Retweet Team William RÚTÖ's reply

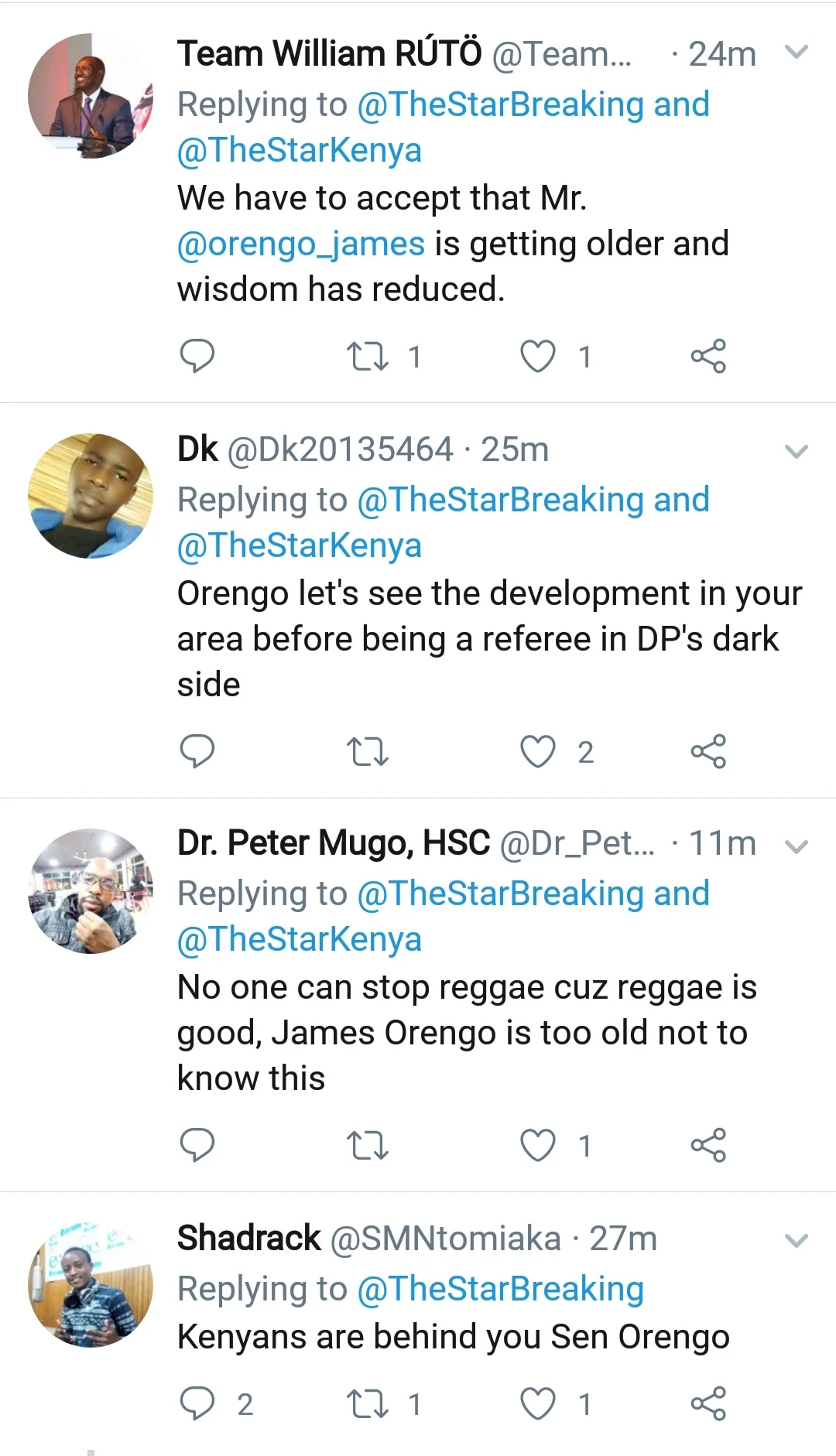pyautogui.click(x=368, y=357)
